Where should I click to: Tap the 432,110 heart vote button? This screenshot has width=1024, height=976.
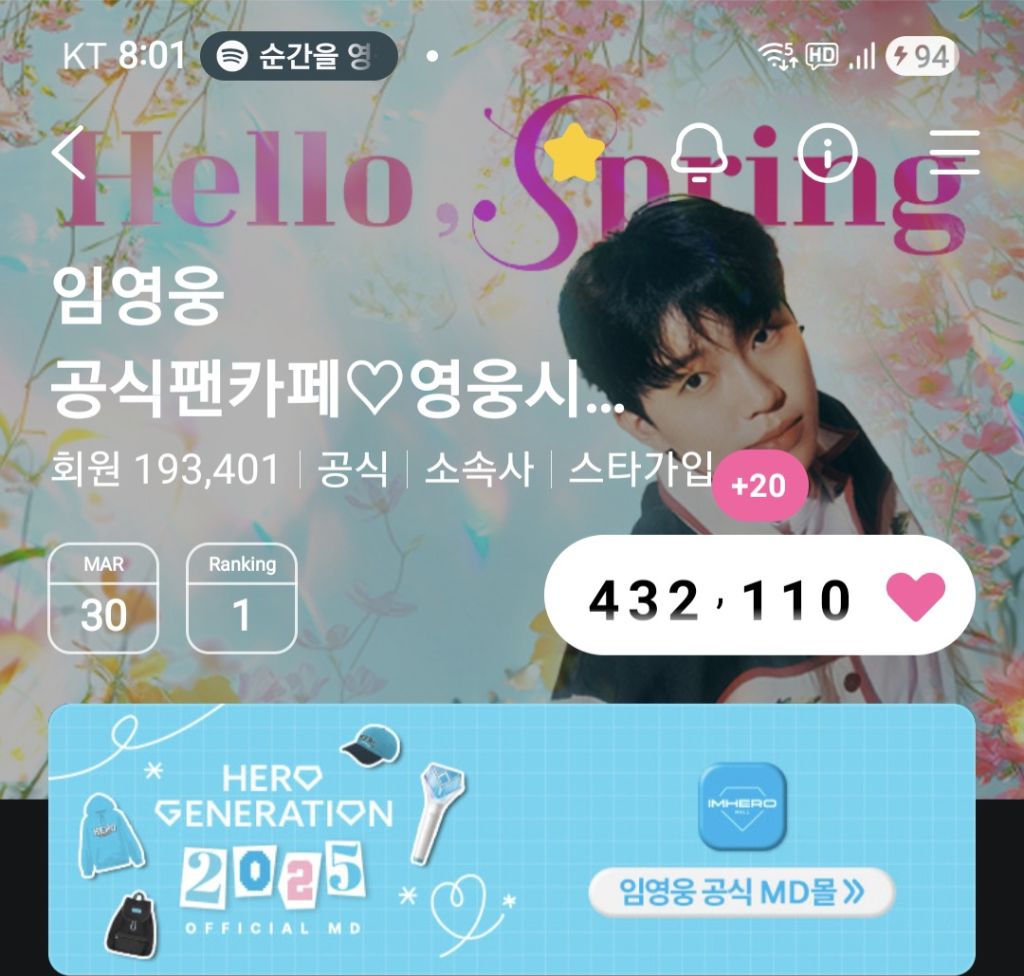[760, 596]
